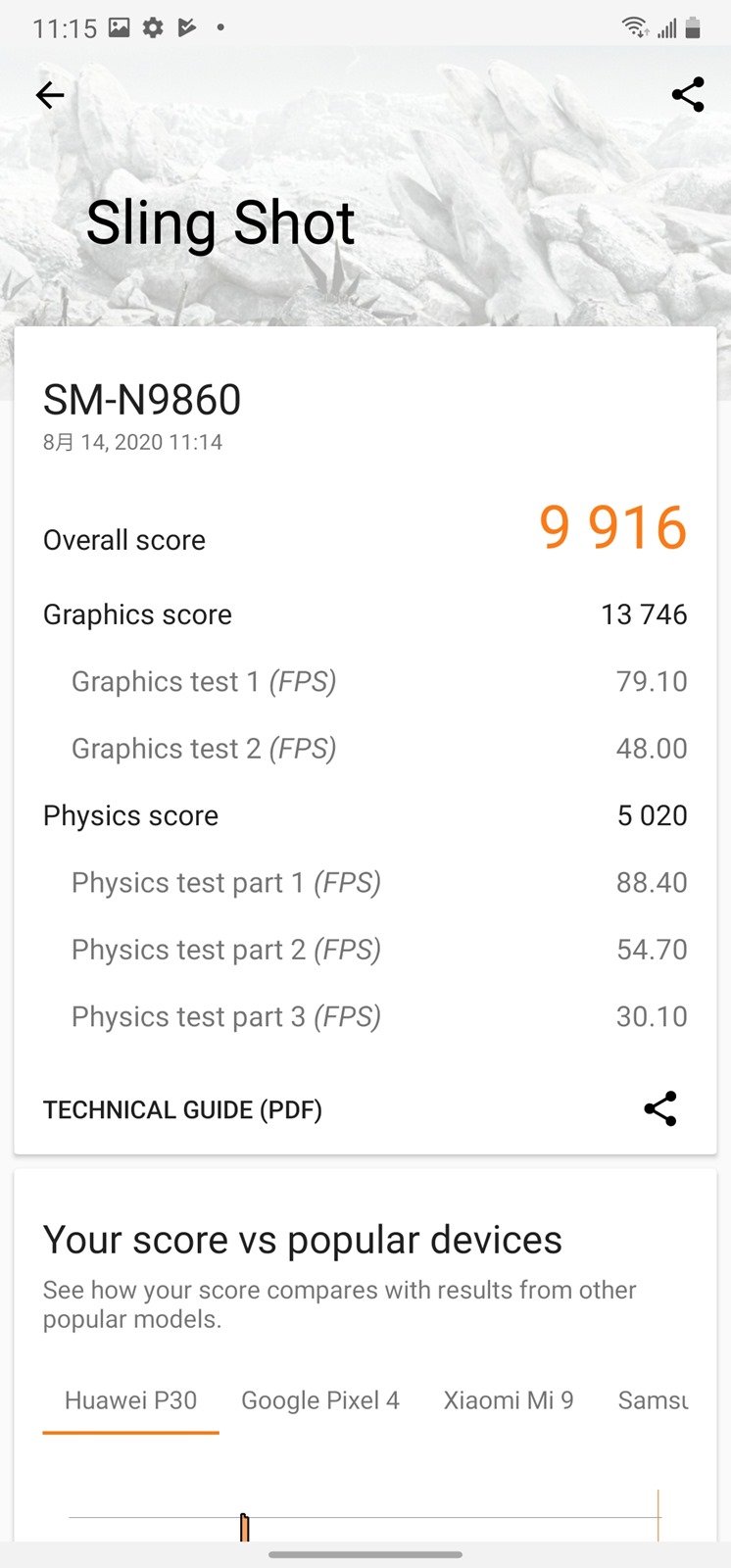Switch to the Google Pixel 4 tab
Viewport: 731px width, 1568px height.
coord(320,1400)
